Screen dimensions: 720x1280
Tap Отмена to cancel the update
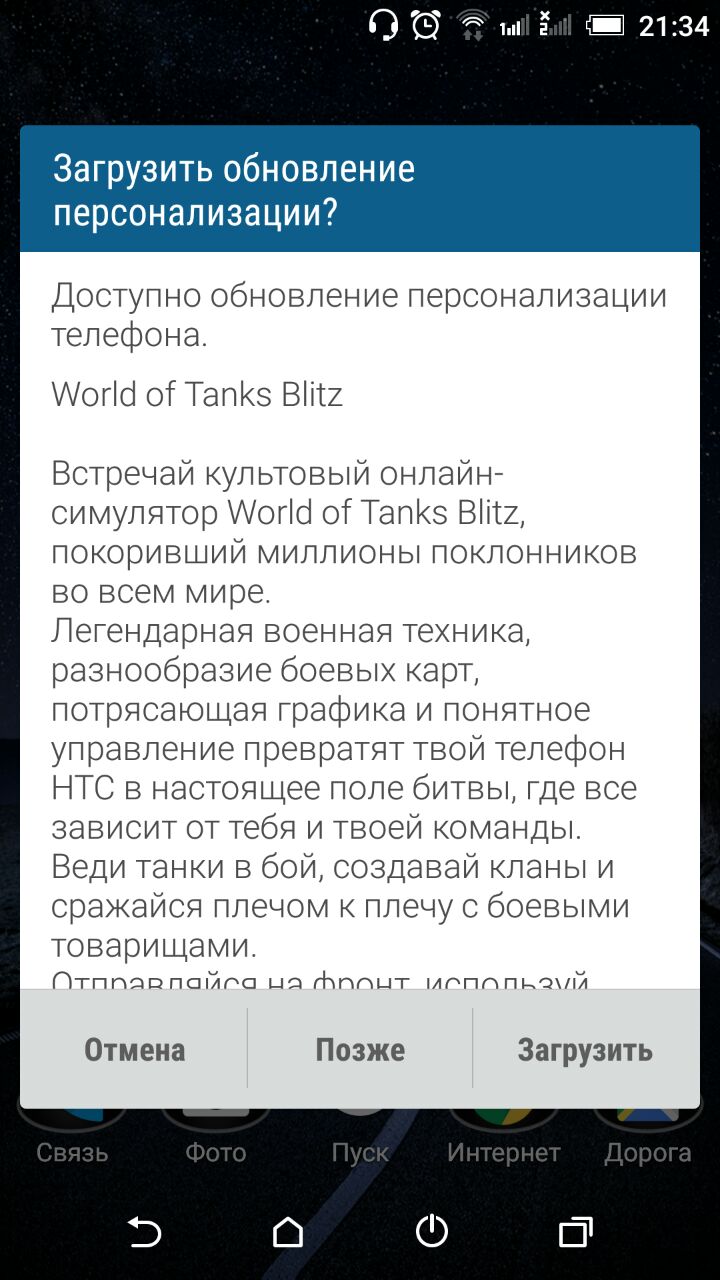(x=134, y=1049)
